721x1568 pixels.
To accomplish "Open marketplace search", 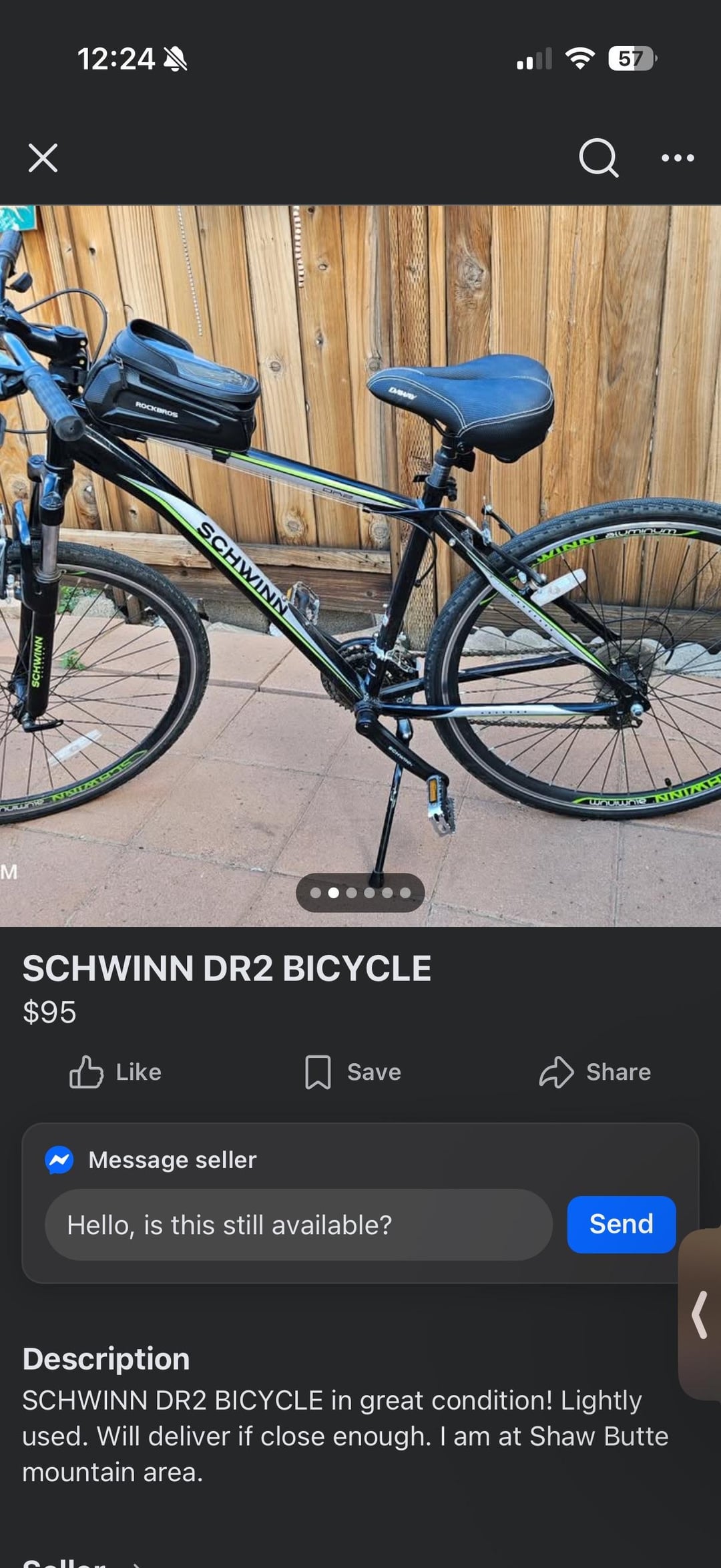I will (x=598, y=158).
